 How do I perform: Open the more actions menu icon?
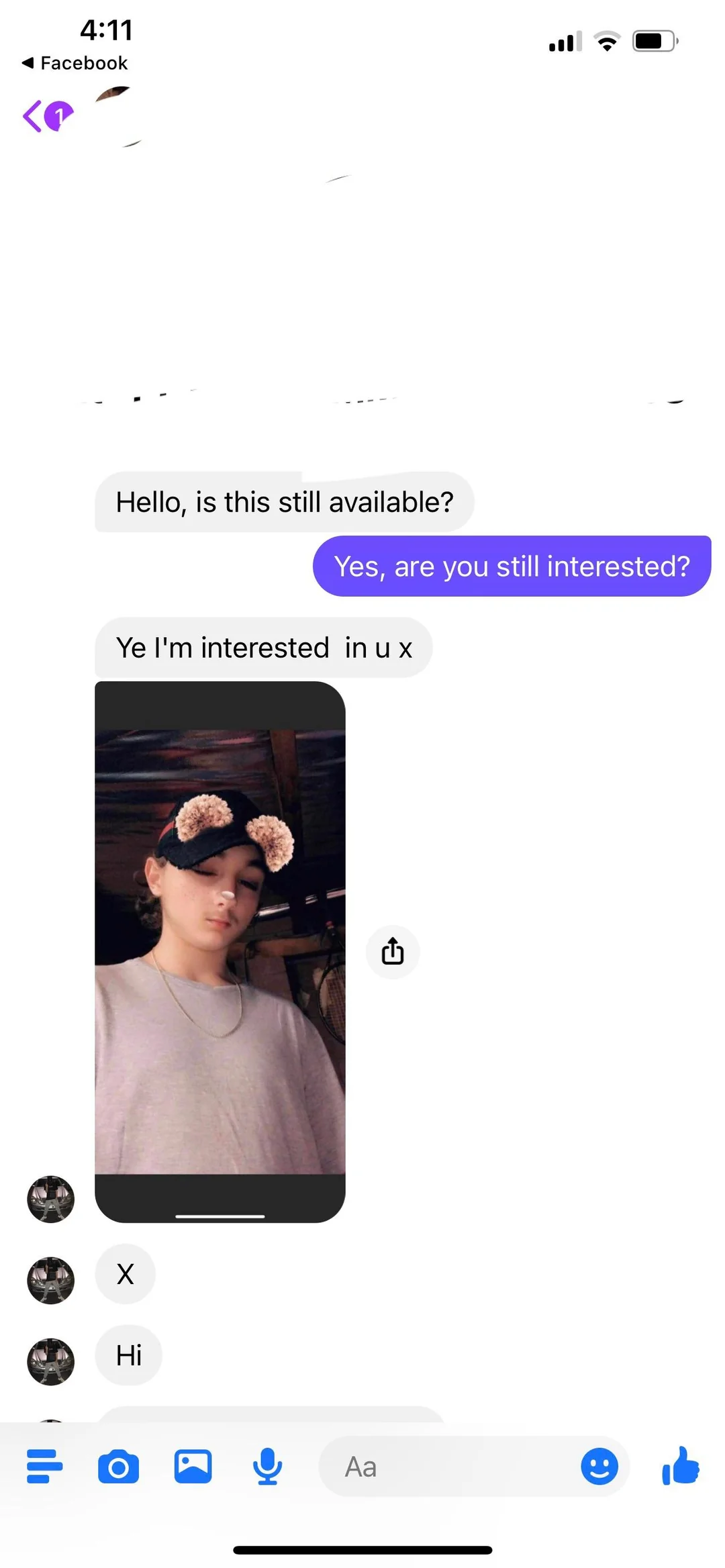44,1466
